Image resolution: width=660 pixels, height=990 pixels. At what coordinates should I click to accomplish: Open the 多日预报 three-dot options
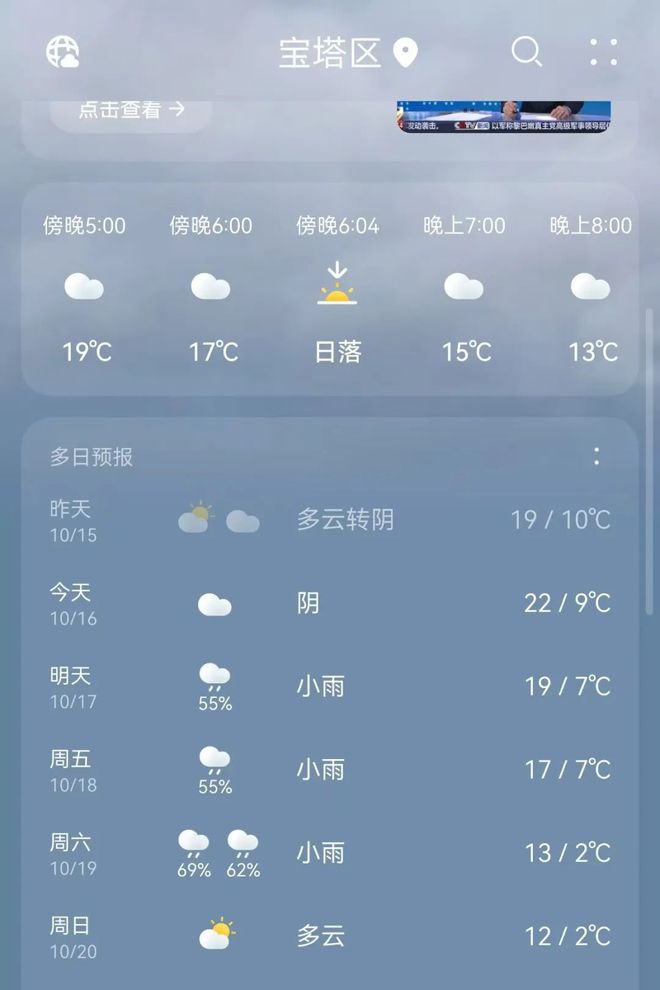[x=596, y=456]
